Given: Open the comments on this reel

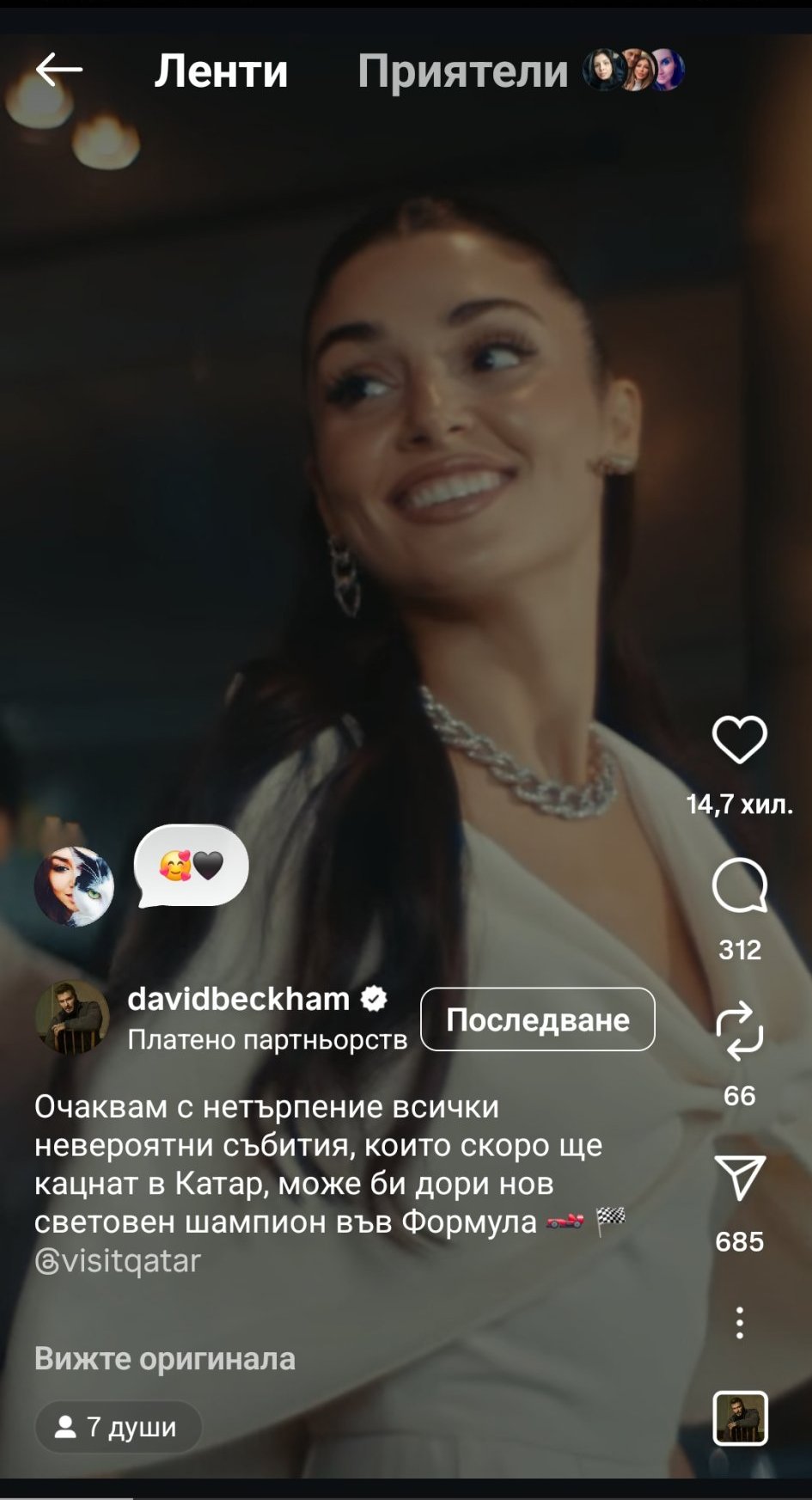Looking at the screenshot, I should coord(739,885).
